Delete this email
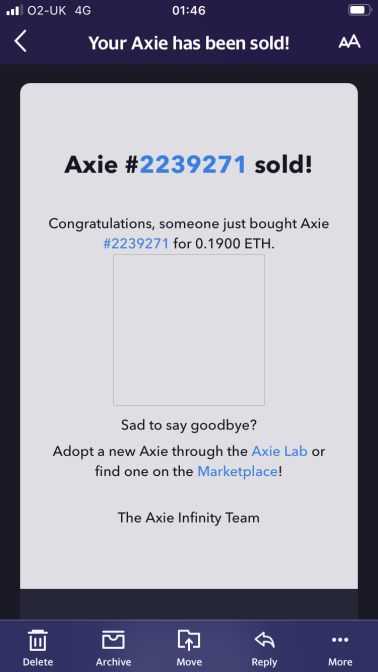The height and width of the screenshot is (672, 378). click(x=38, y=648)
